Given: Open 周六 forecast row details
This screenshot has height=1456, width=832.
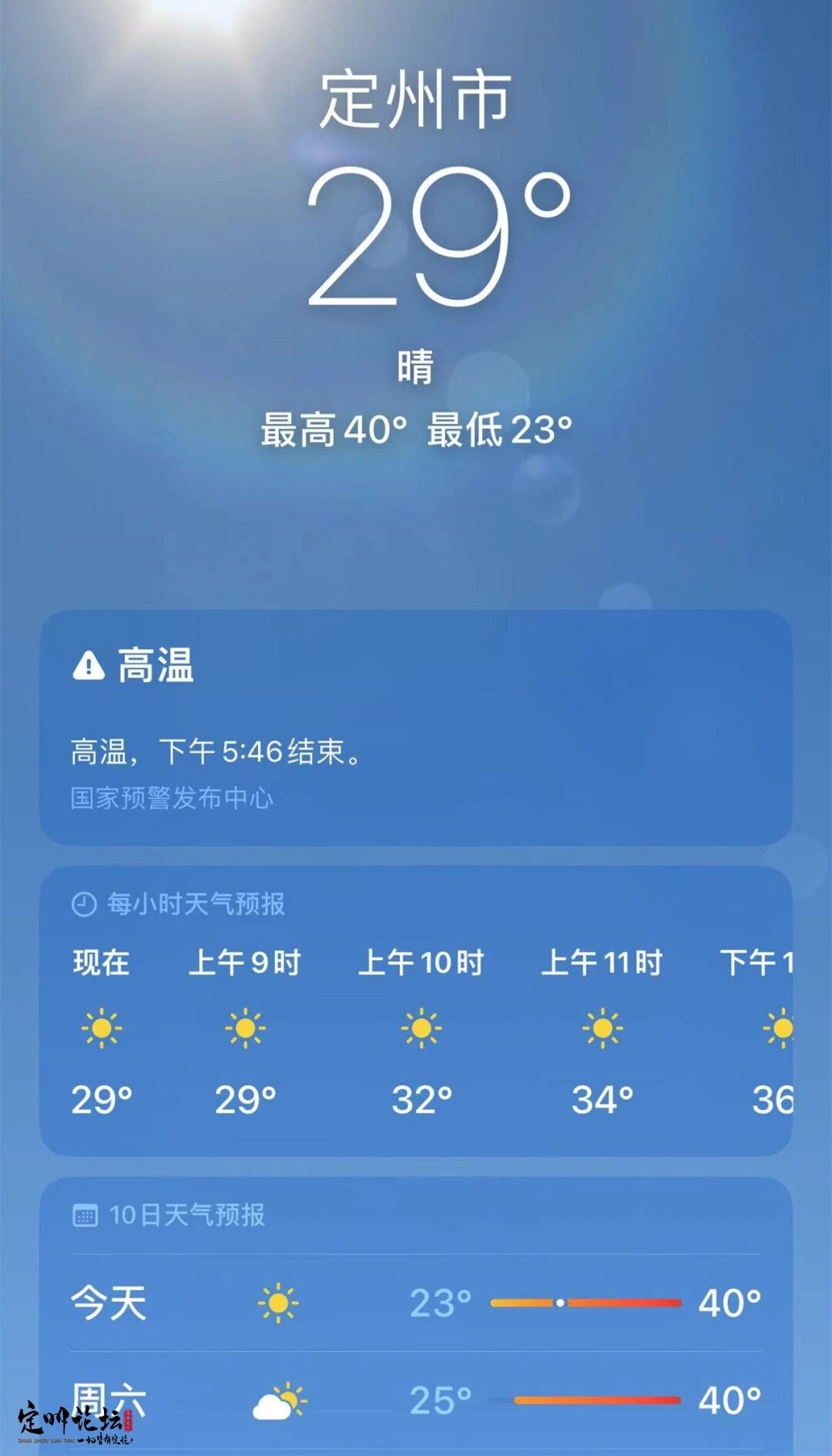Looking at the screenshot, I should 416,1400.
